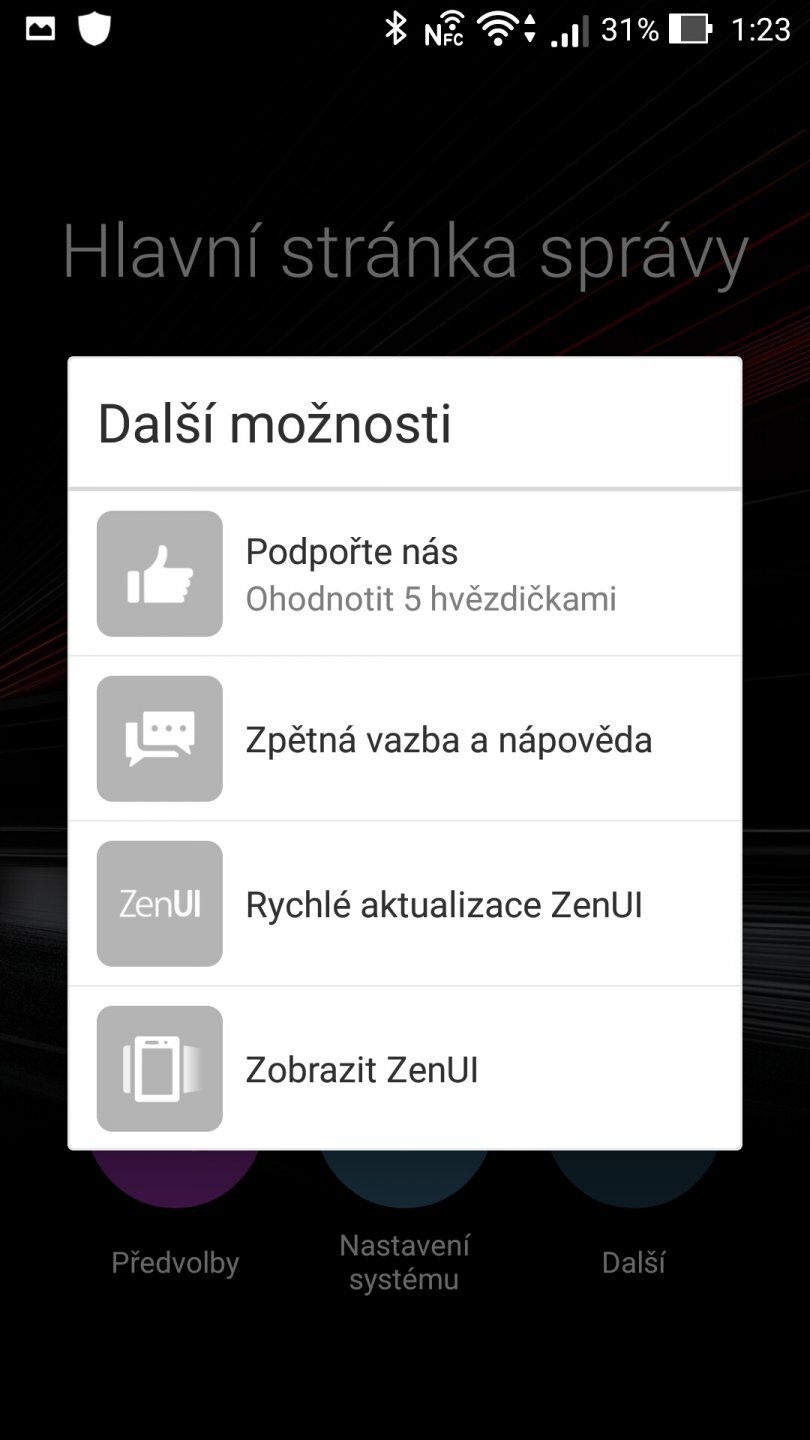
Task: Tap the thumbs-up Podpořte nás icon
Action: [x=159, y=572]
